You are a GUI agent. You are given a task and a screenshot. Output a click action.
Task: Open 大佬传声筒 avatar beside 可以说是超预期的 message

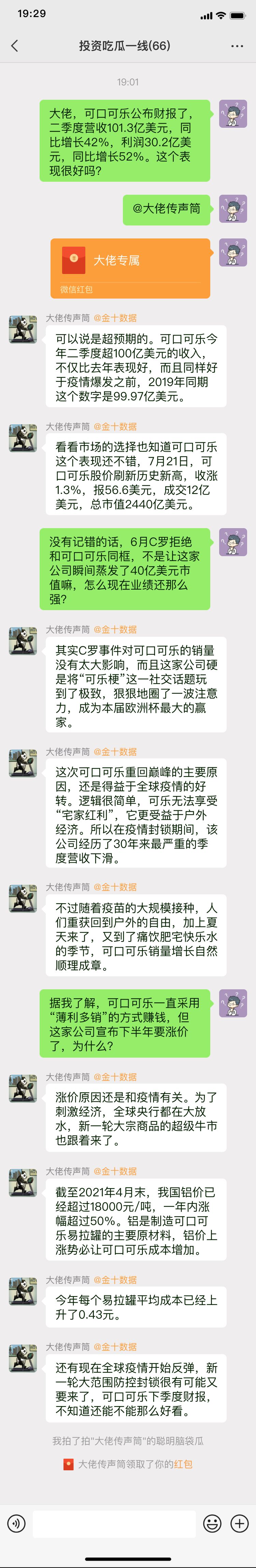click(x=23, y=329)
